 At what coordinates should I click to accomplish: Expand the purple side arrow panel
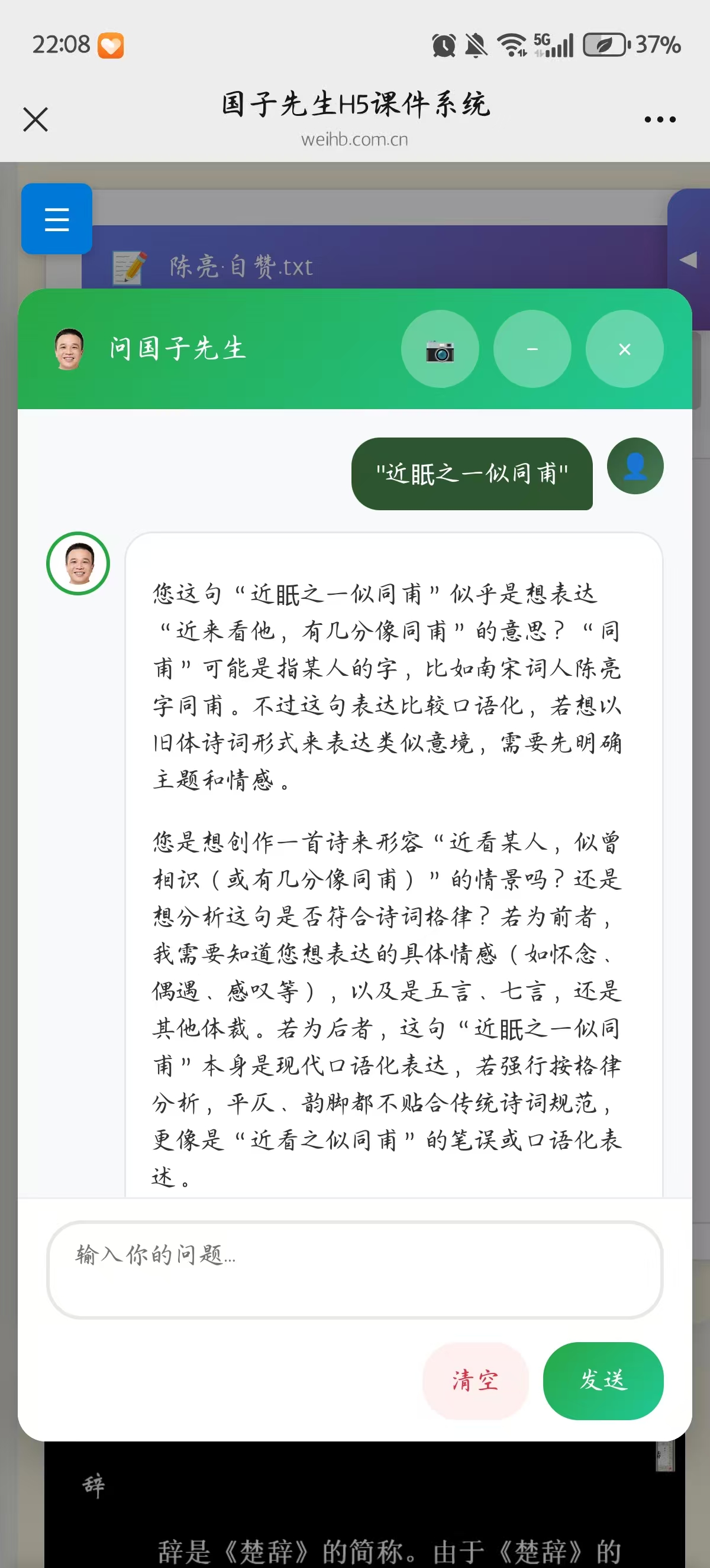tap(689, 260)
